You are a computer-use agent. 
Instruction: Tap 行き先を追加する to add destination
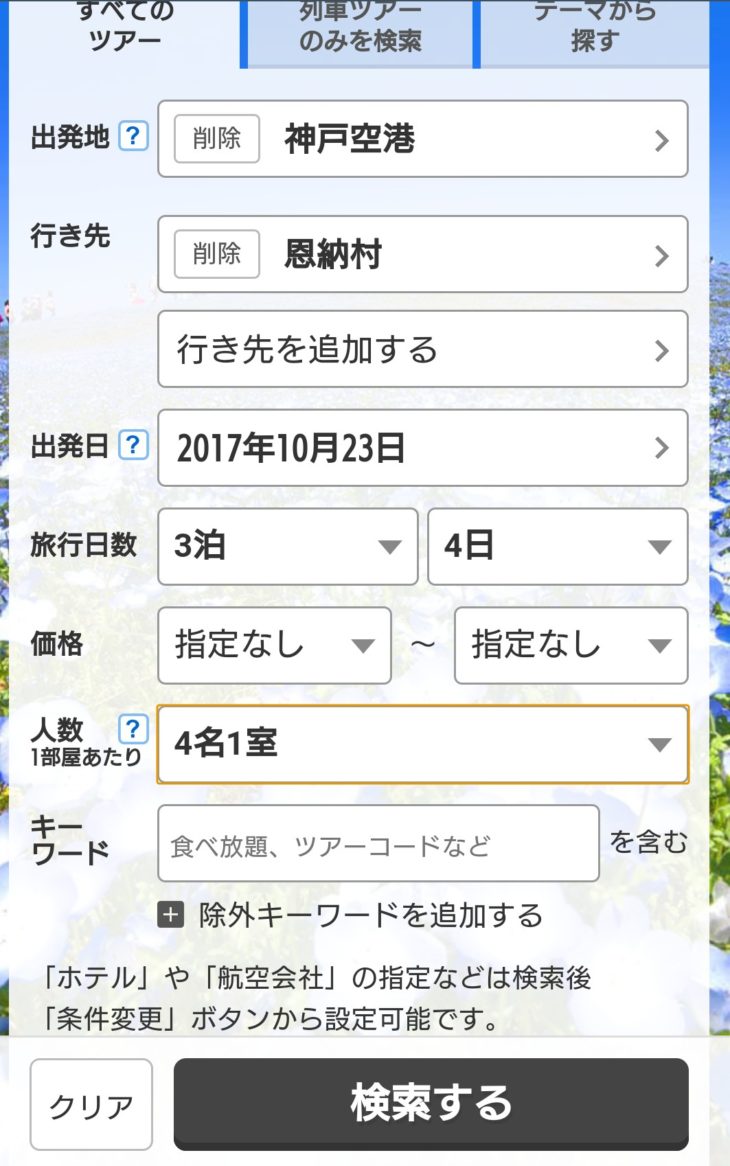422,349
